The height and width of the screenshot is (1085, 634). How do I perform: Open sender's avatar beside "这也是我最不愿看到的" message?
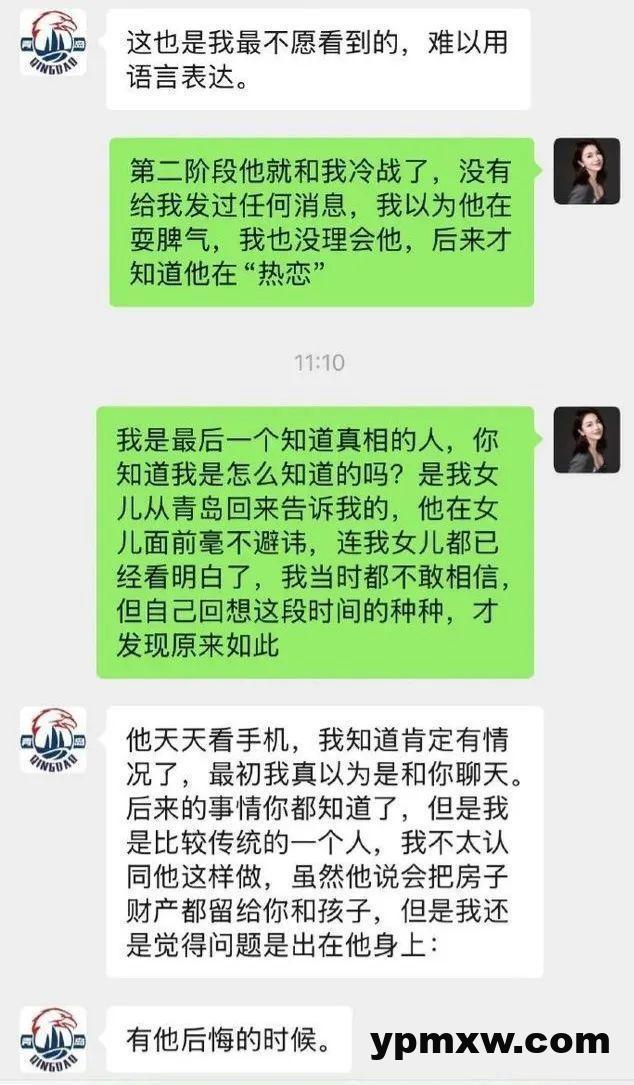click(x=53, y=42)
